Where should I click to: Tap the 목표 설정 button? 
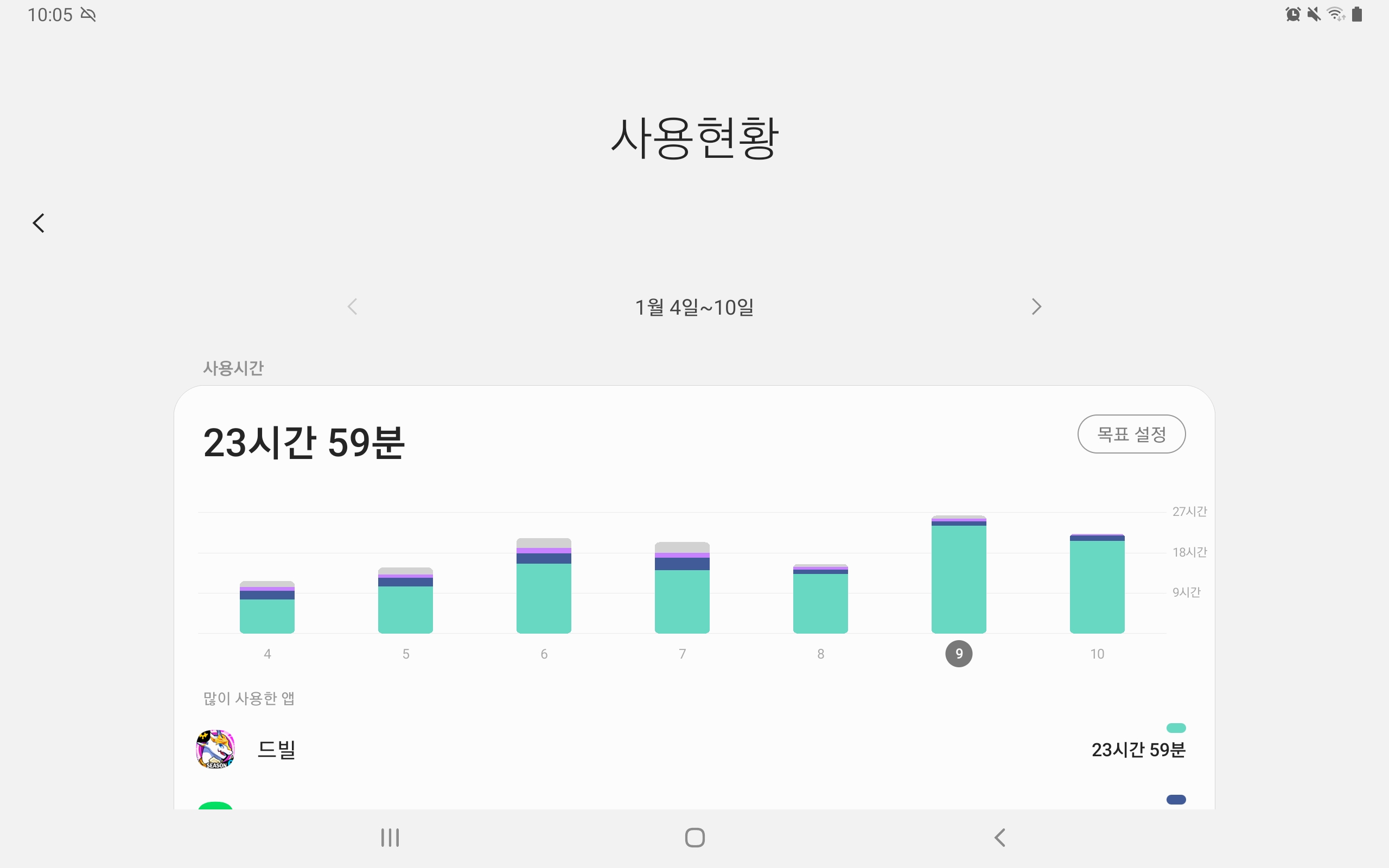(x=1131, y=434)
